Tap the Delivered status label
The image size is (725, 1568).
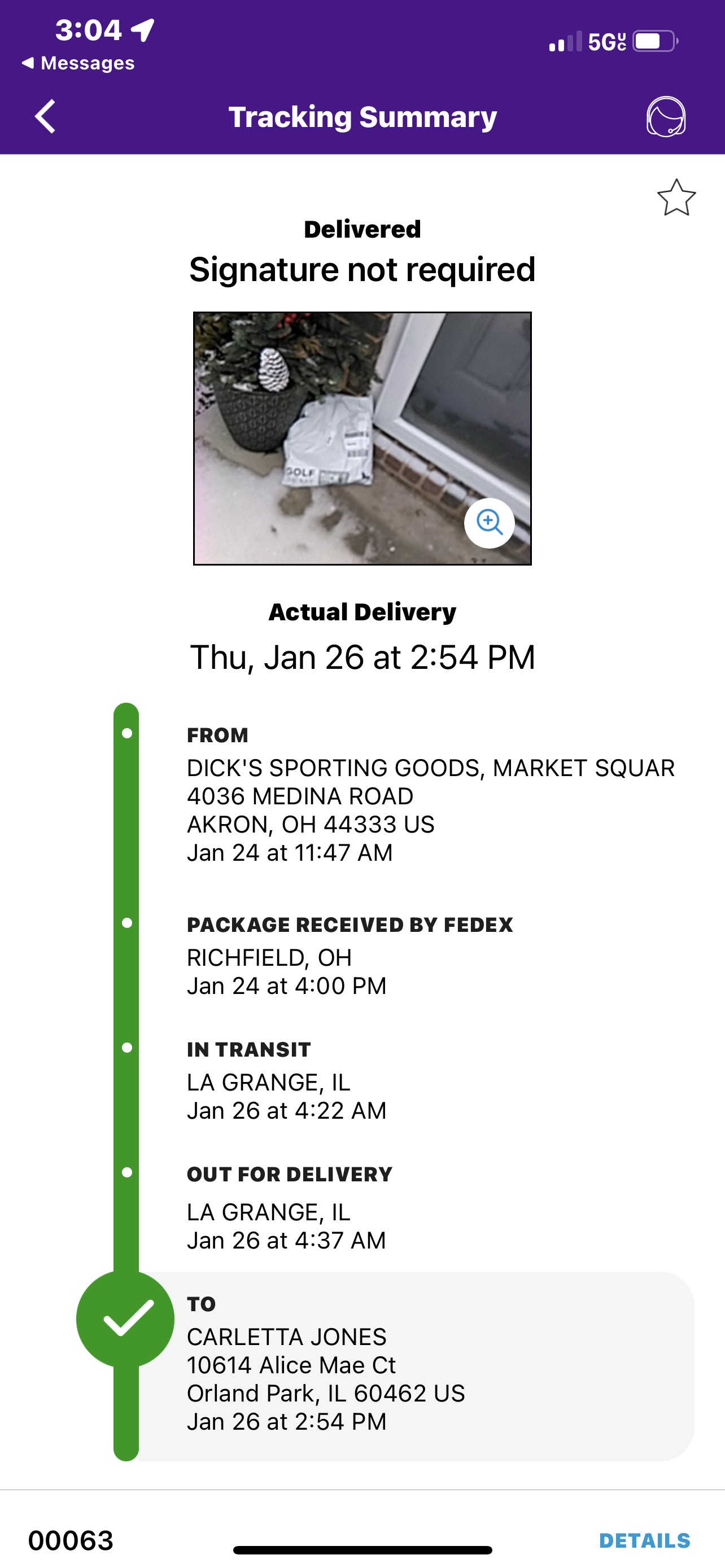[x=362, y=229]
